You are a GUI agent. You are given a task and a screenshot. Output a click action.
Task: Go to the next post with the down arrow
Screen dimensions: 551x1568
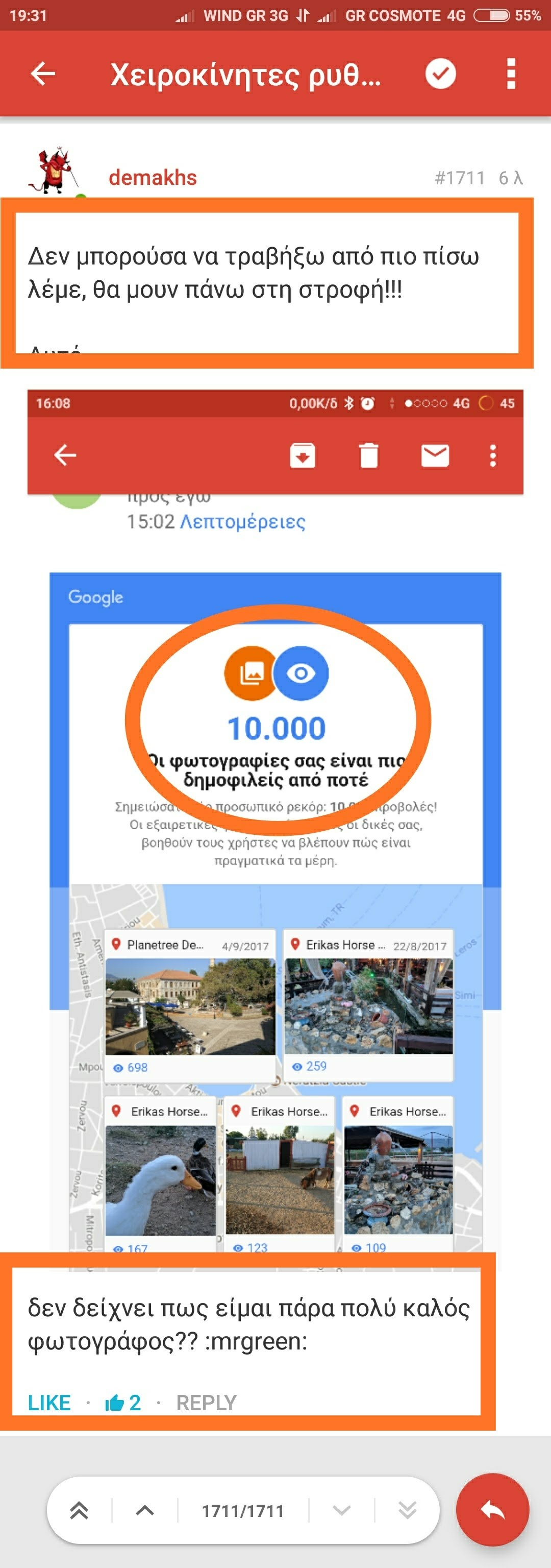(x=342, y=1510)
